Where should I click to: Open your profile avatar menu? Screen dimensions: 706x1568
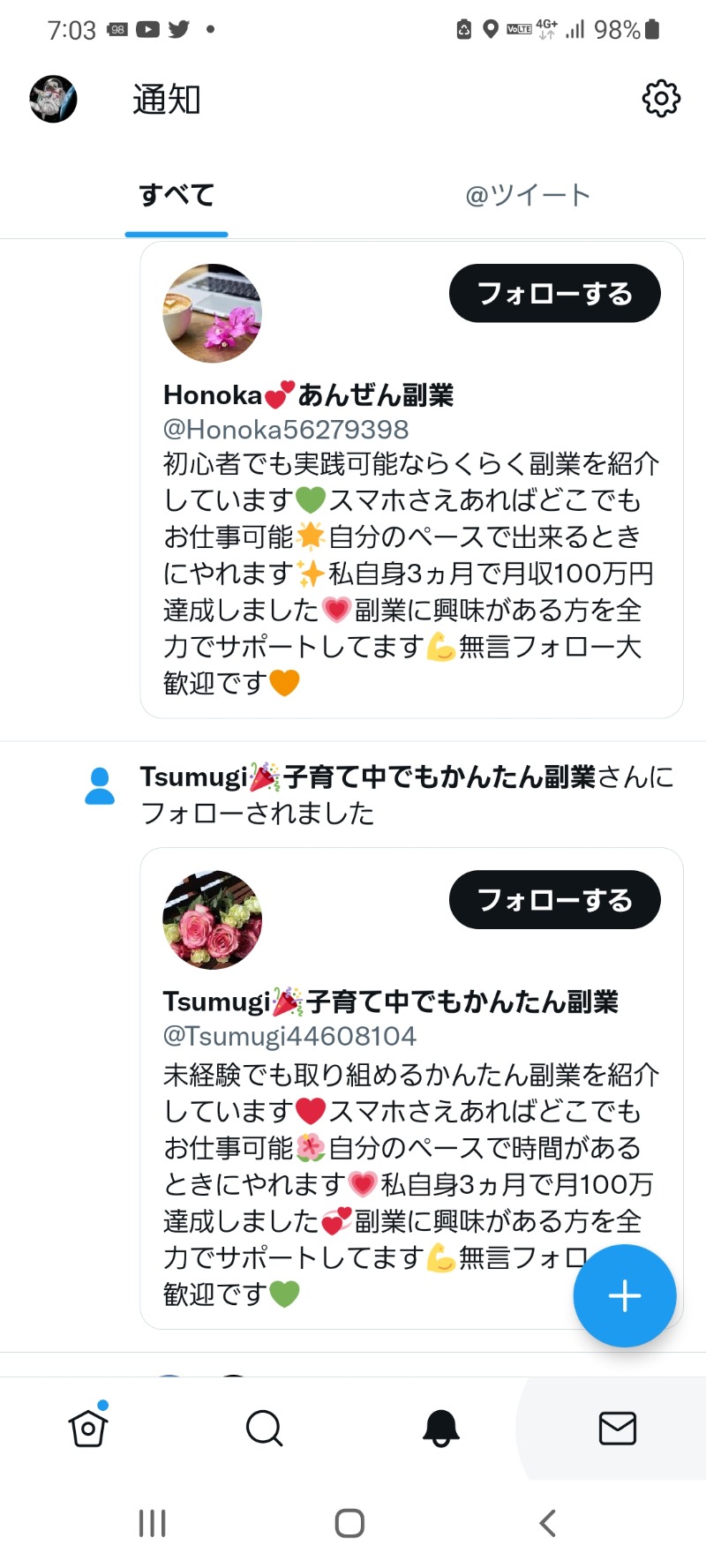[53, 99]
